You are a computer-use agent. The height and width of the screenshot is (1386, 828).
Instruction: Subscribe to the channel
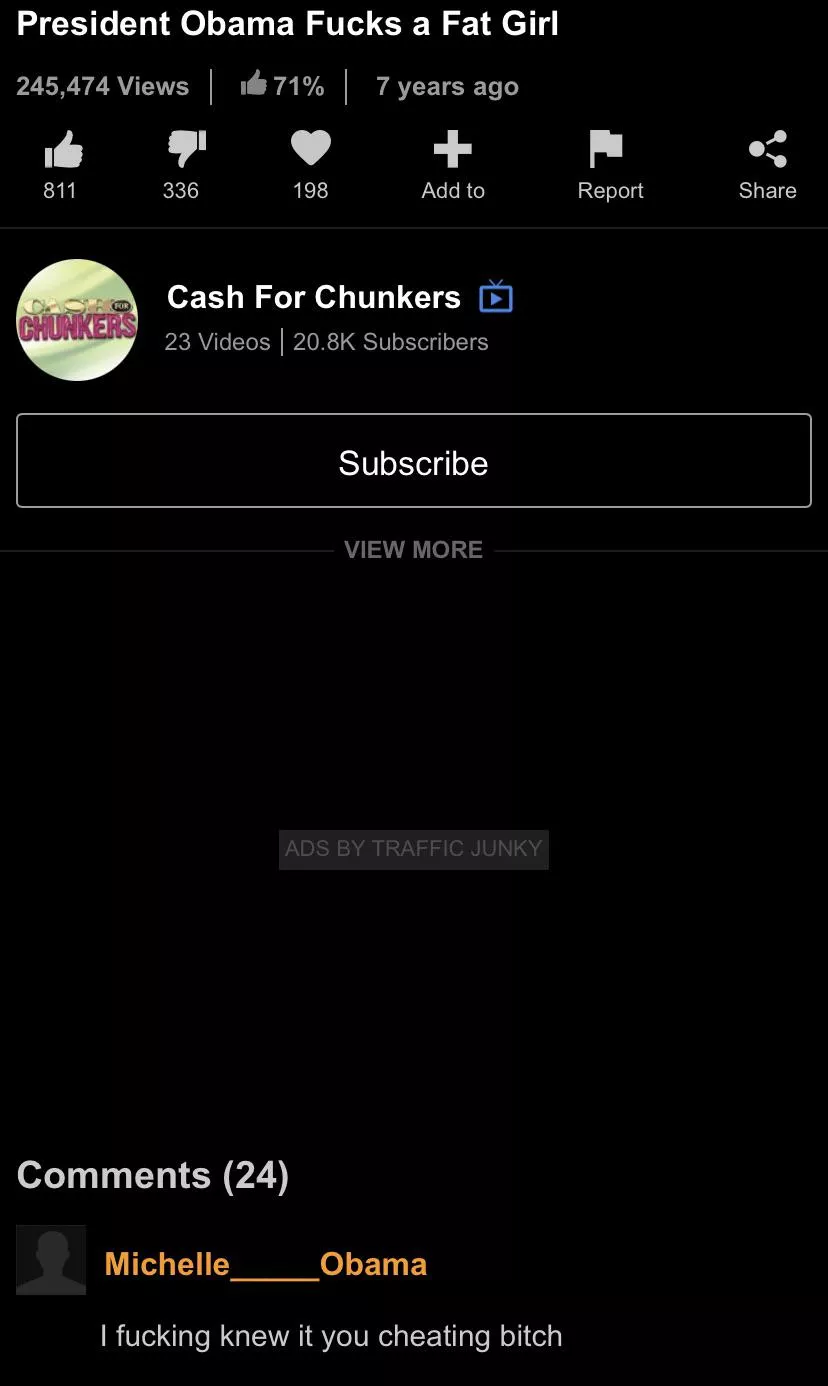pos(413,461)
